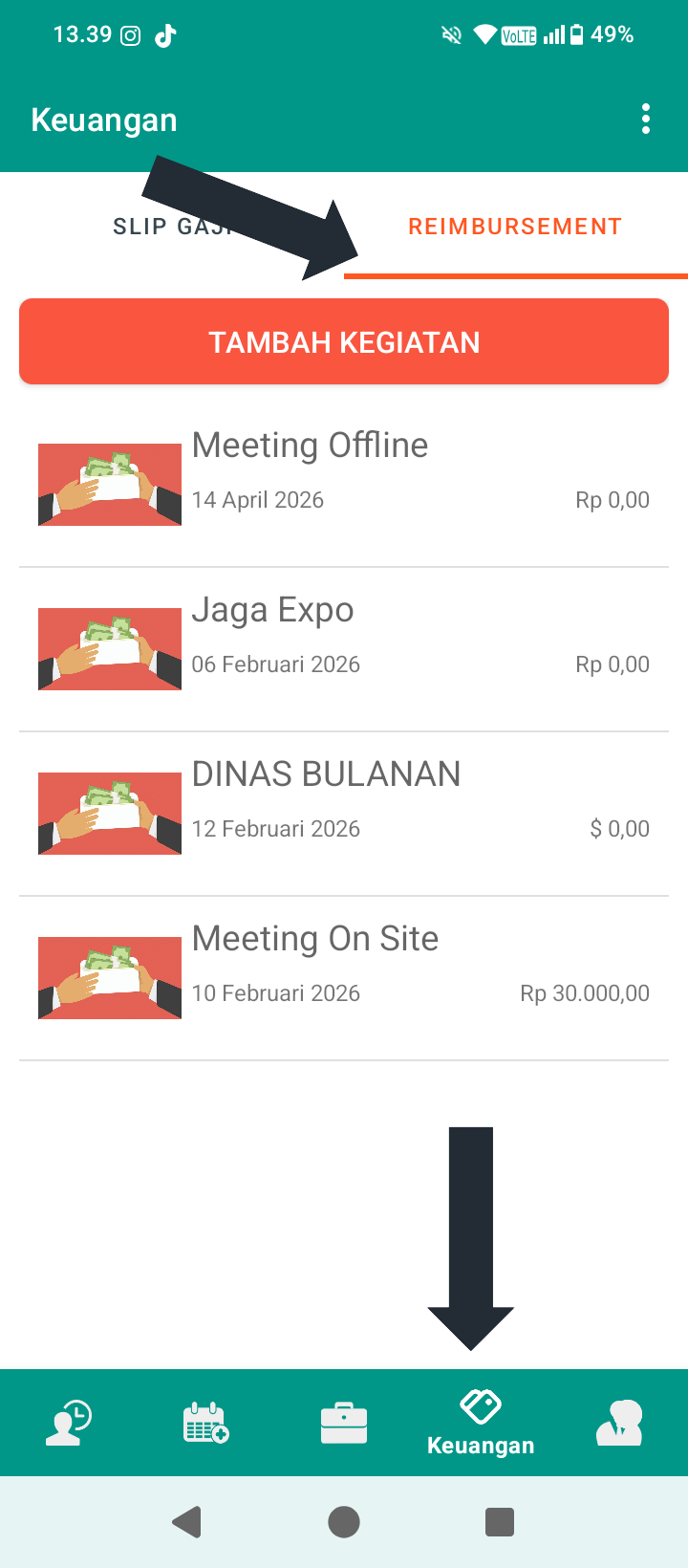Open the calendar schedule tab
Screen dimensions: 688x1568
[206, 1423]
